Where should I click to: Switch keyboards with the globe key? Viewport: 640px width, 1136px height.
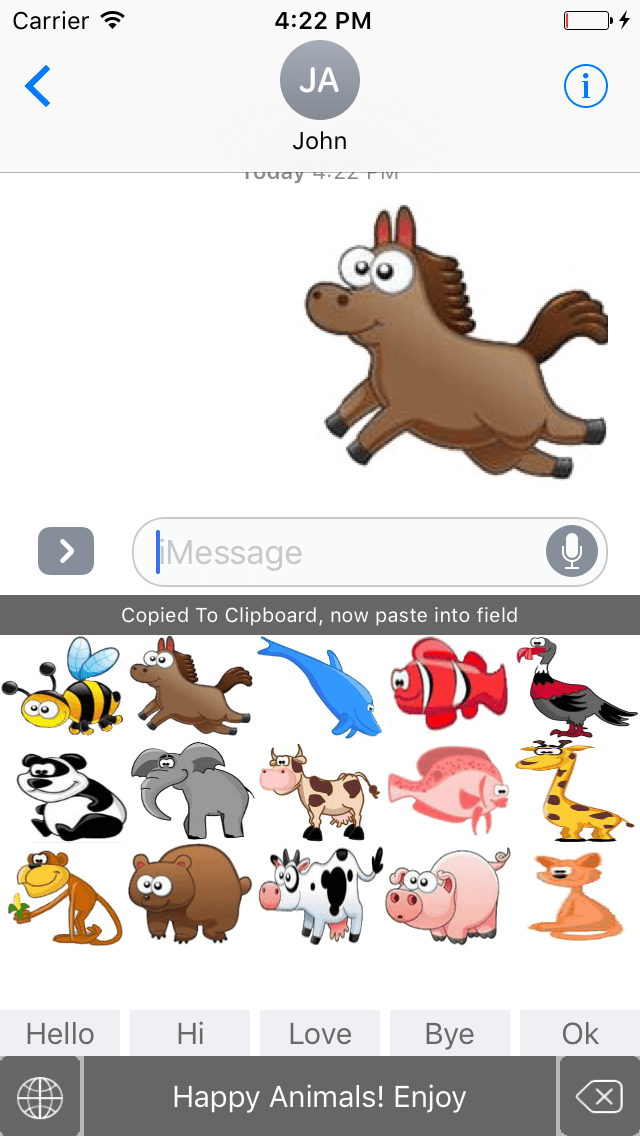coord(40,1098)
